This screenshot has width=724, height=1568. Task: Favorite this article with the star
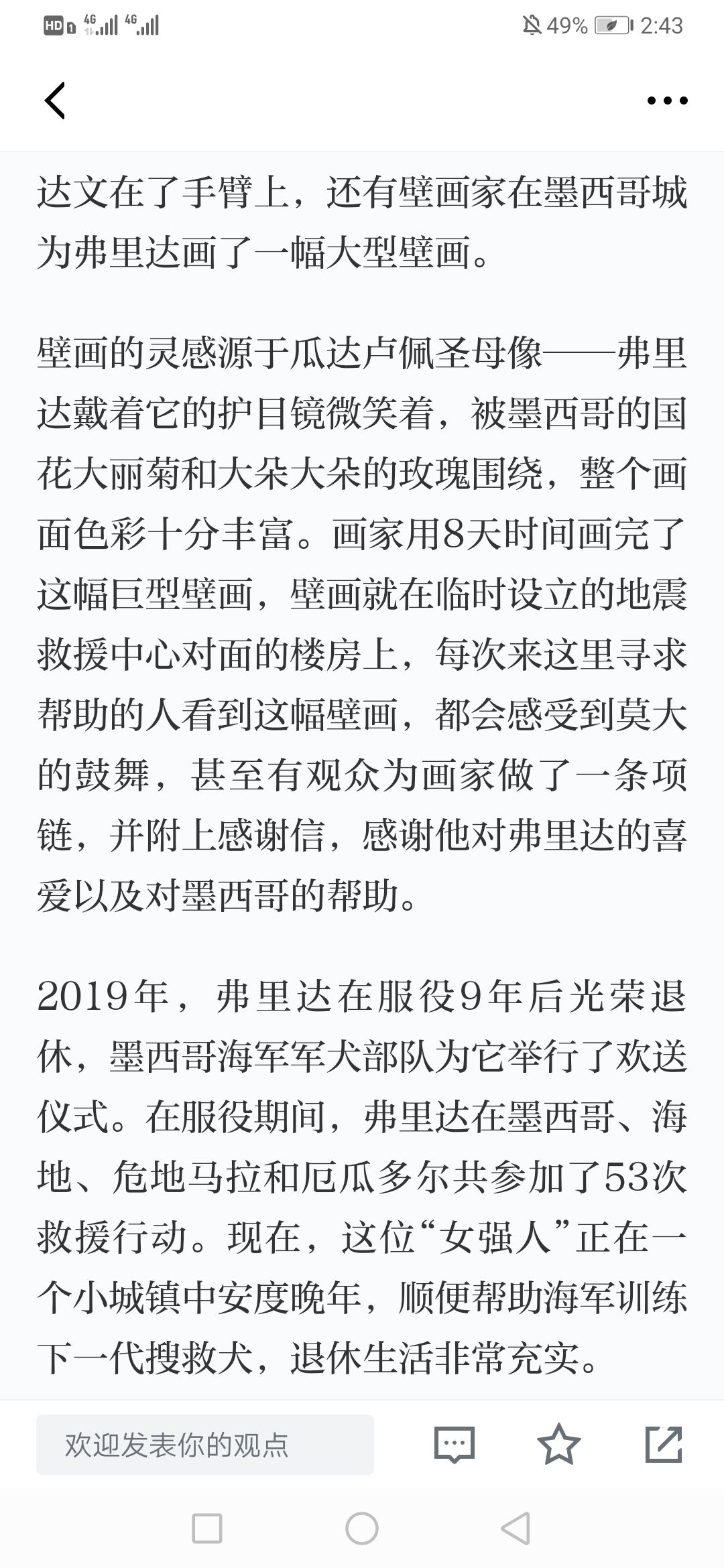point(559,1444)
